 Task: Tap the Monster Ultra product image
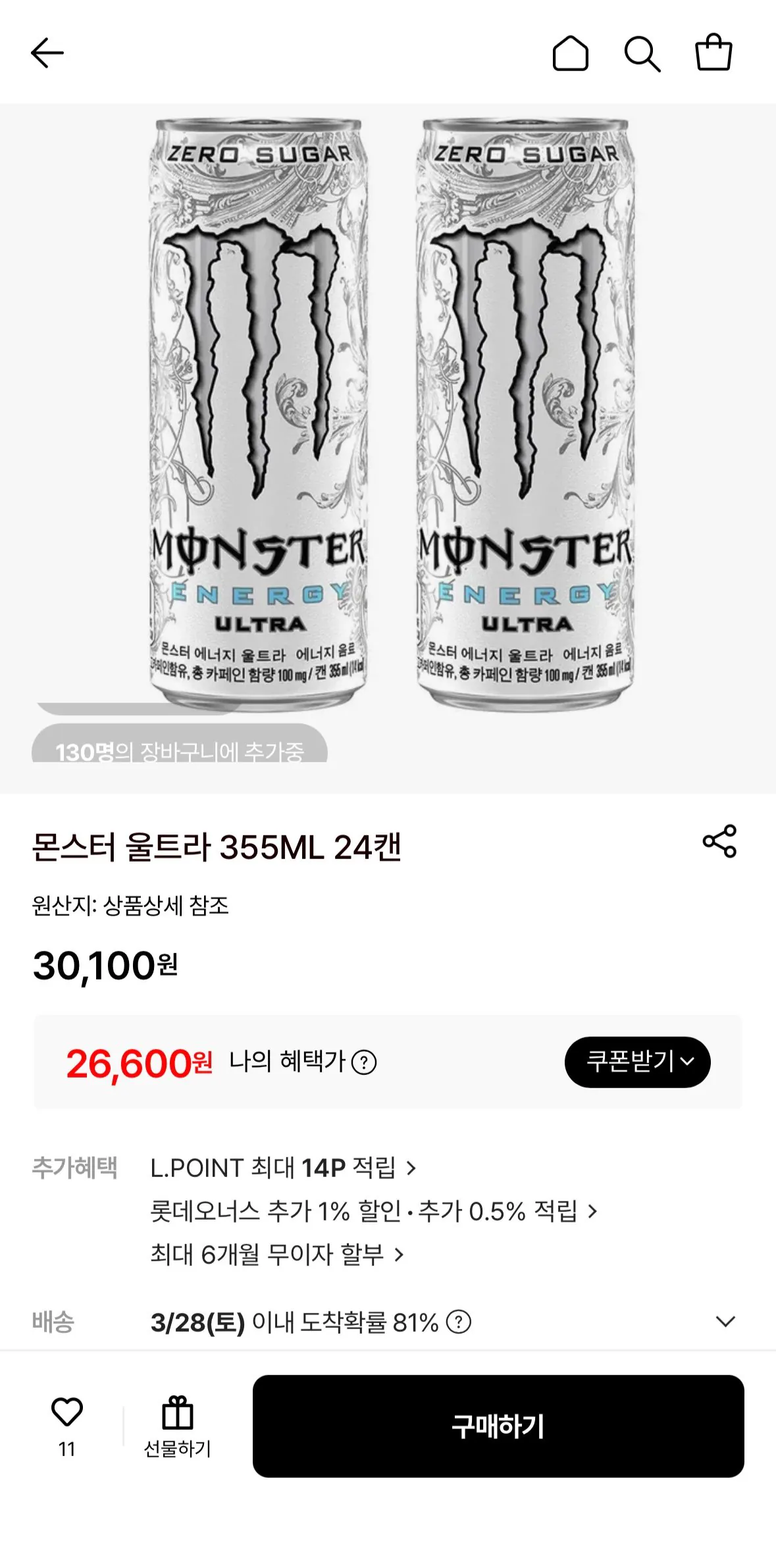point(388,408)
